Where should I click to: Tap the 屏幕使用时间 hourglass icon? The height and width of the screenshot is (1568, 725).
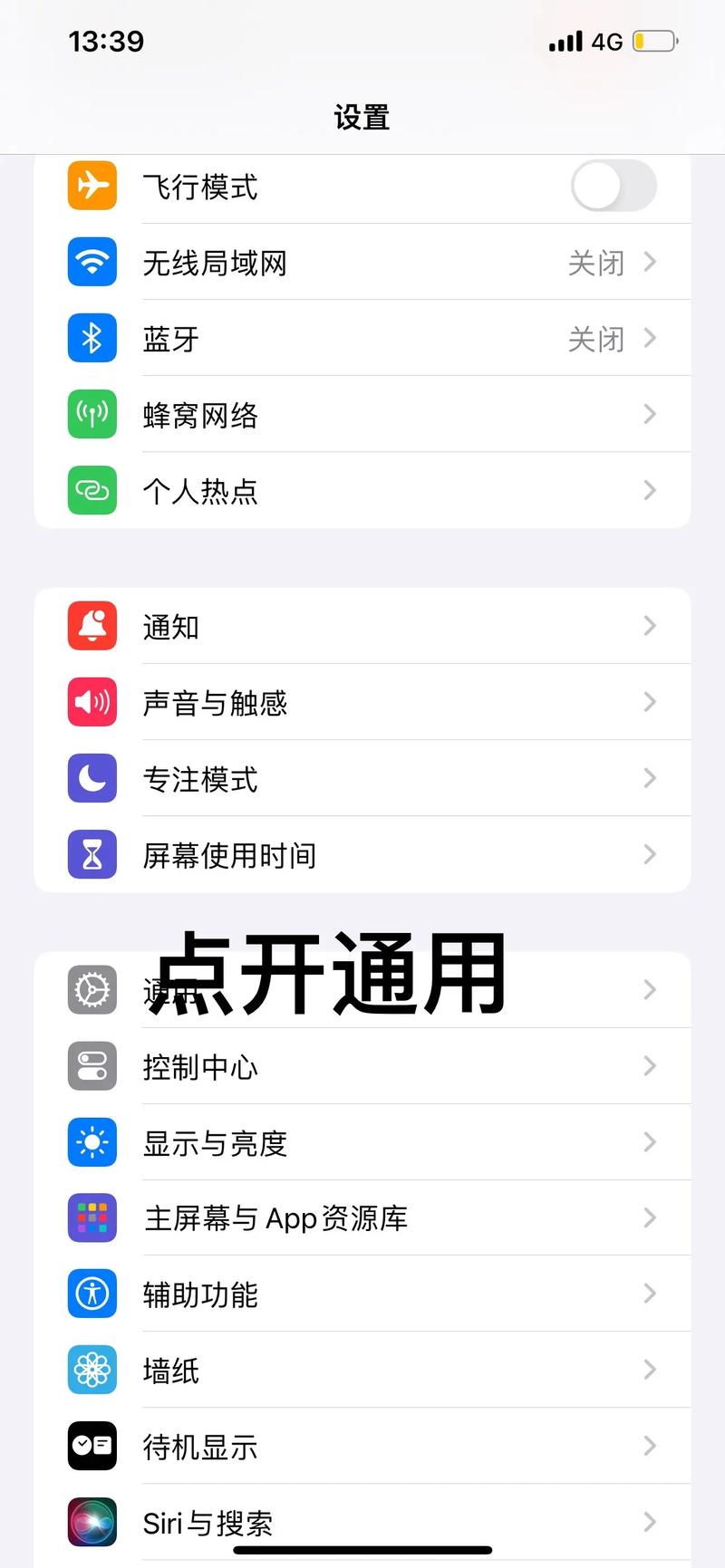(92, 854)
